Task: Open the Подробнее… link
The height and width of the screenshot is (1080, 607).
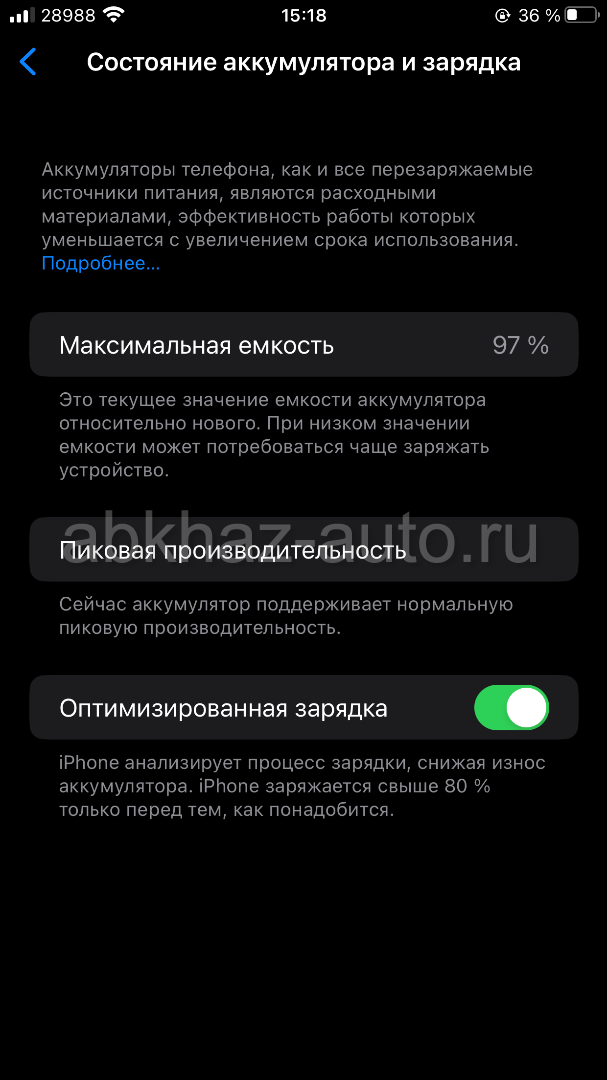Action: point(101,263)
